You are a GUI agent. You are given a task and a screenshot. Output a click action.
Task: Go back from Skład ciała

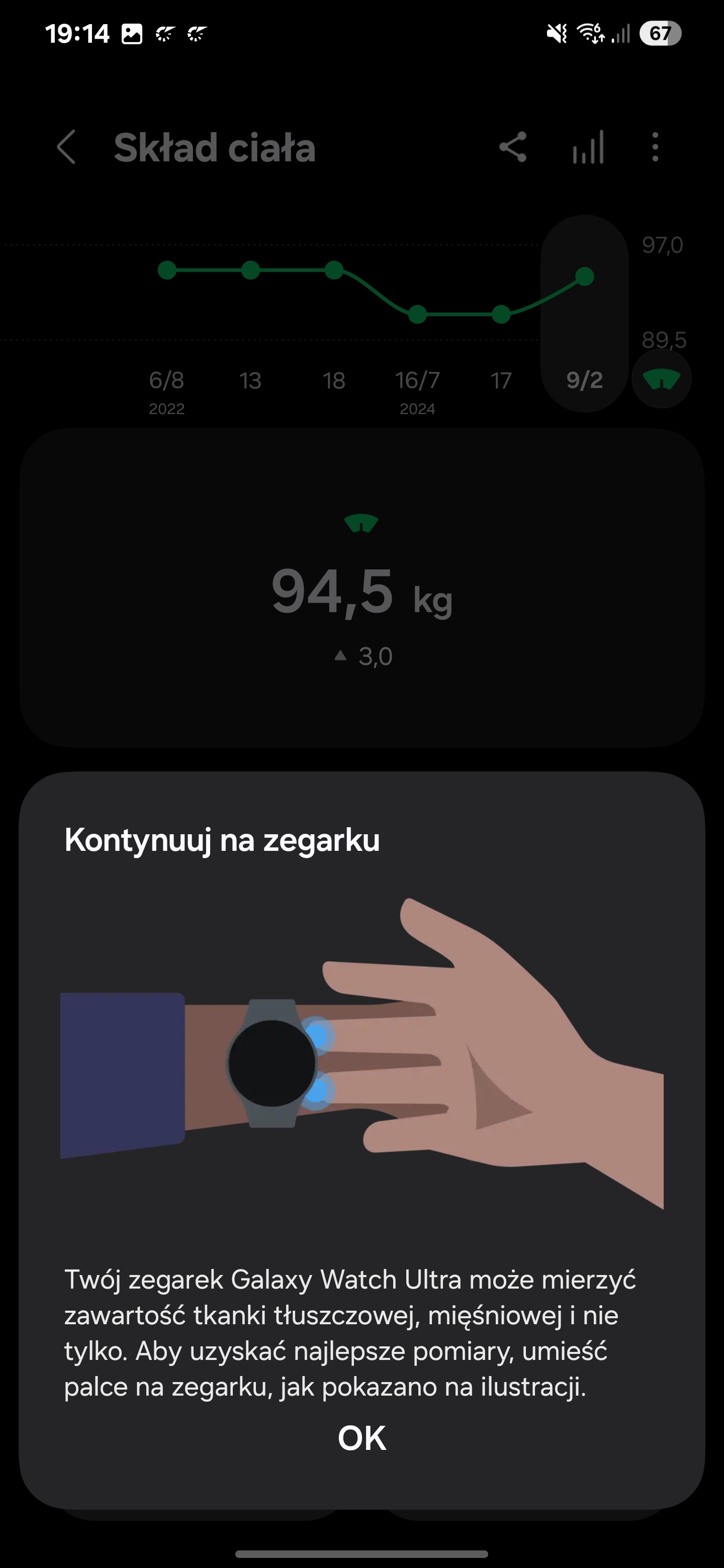[x=66, y=147]
